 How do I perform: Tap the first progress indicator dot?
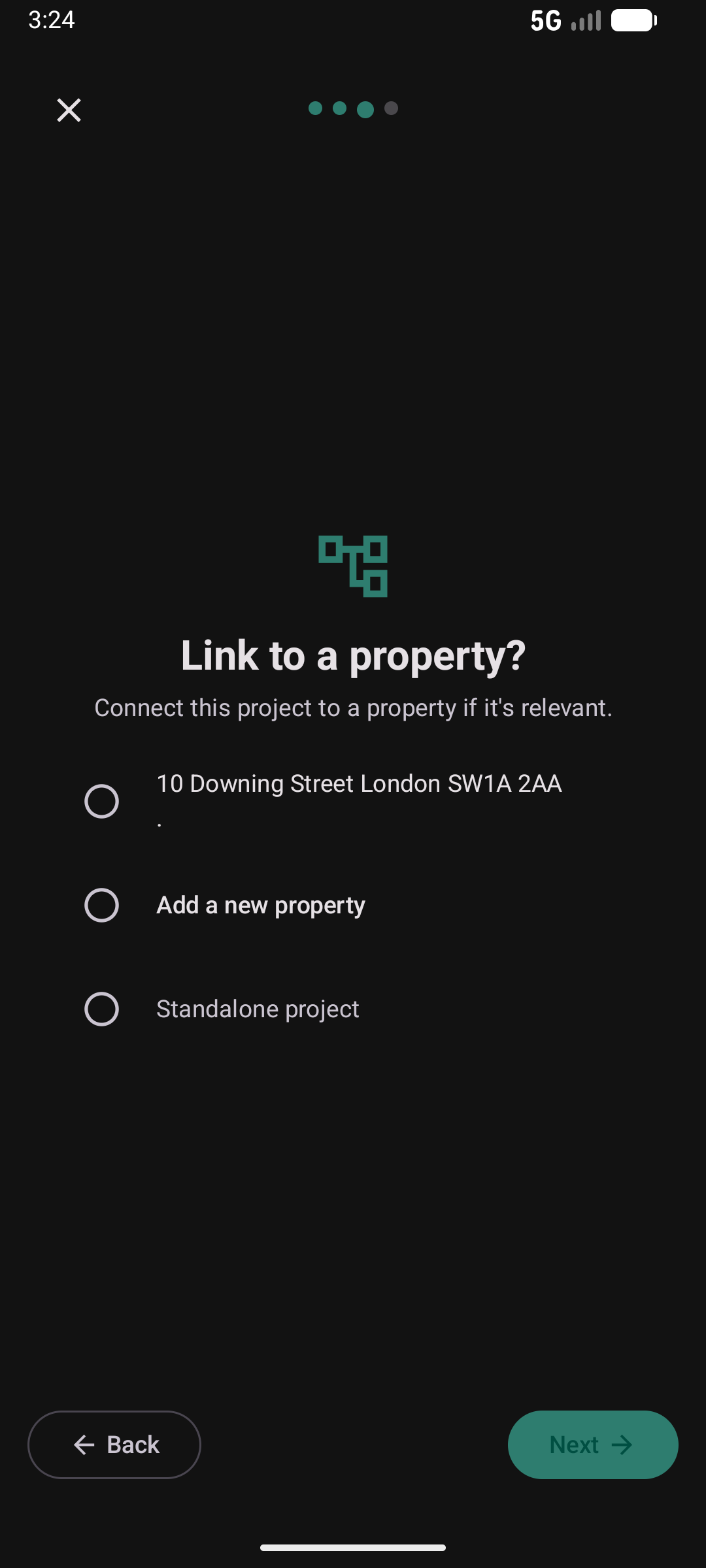tap(314, 108)
